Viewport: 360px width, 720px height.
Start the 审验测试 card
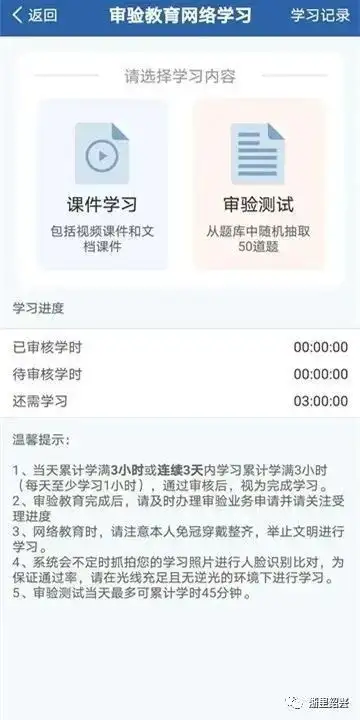[258, 184]
